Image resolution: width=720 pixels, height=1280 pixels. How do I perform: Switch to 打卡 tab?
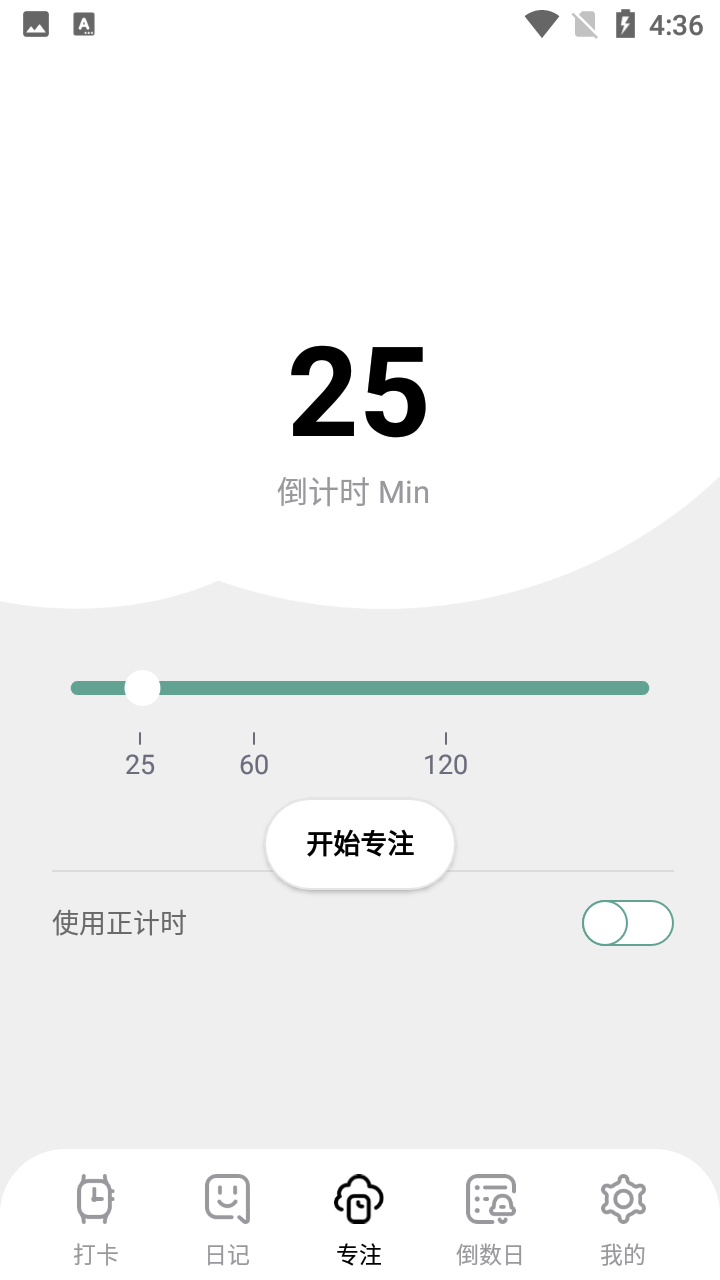(x=95, y=1215)
